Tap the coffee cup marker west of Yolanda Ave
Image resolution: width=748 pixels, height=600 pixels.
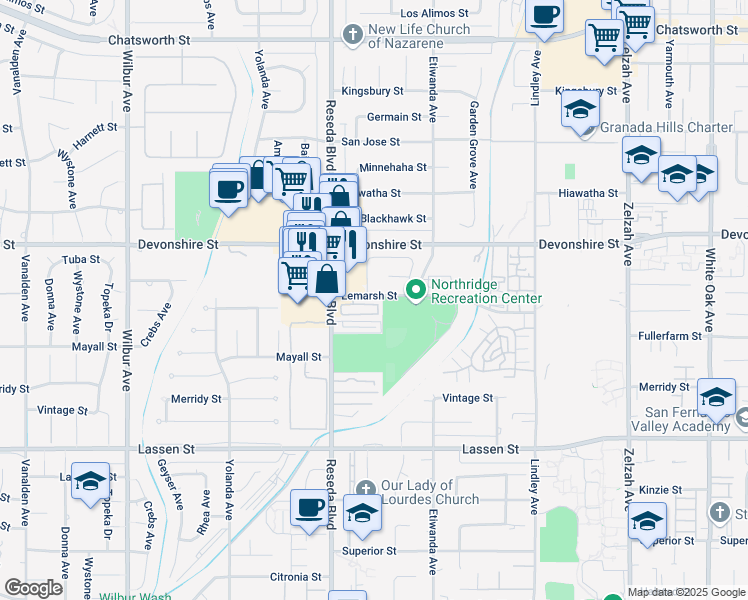pos(229,193)
